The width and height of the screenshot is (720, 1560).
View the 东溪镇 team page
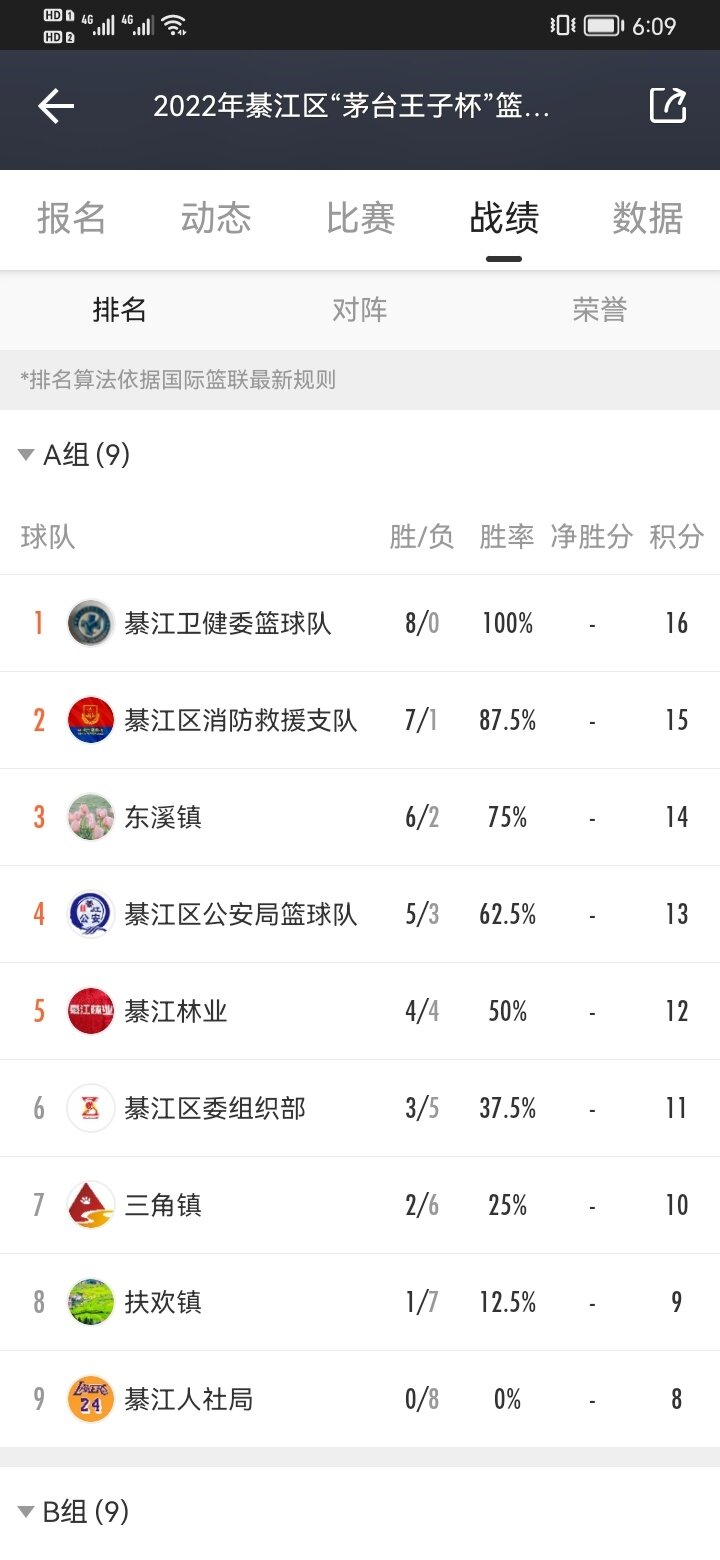360,817
